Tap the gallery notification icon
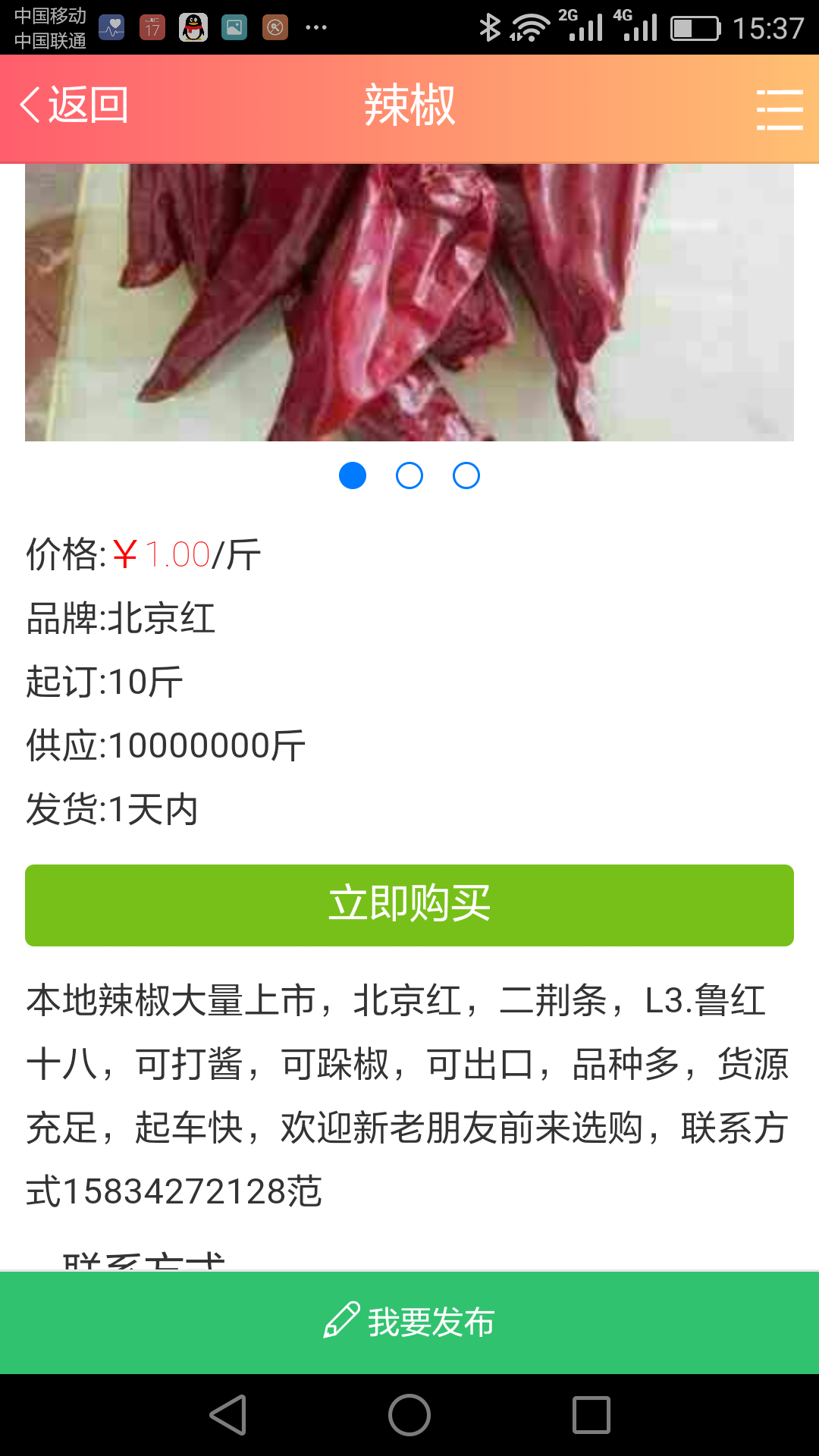The width and height of the screenshot is (819, 1456). (x=235, y=27)
